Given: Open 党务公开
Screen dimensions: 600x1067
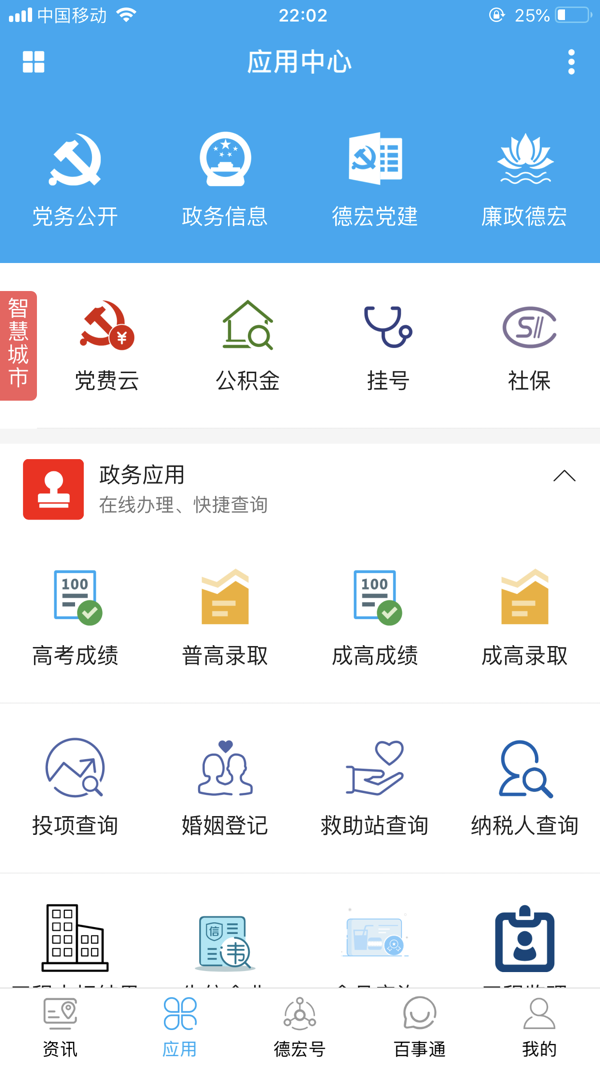Looking at the screenshot, I should point(75,179).
